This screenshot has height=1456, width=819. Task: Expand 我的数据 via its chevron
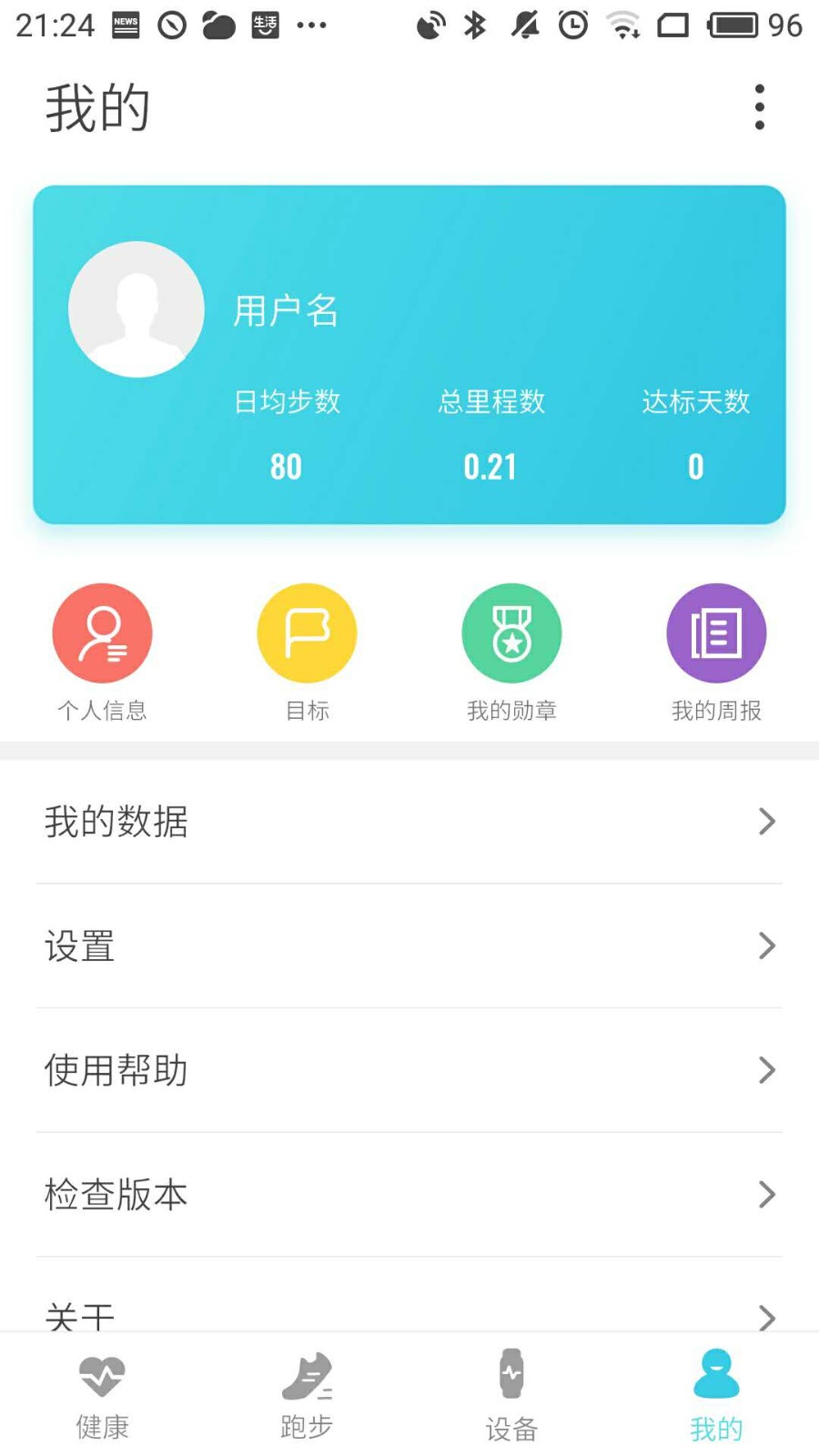(x=767, y=822)
